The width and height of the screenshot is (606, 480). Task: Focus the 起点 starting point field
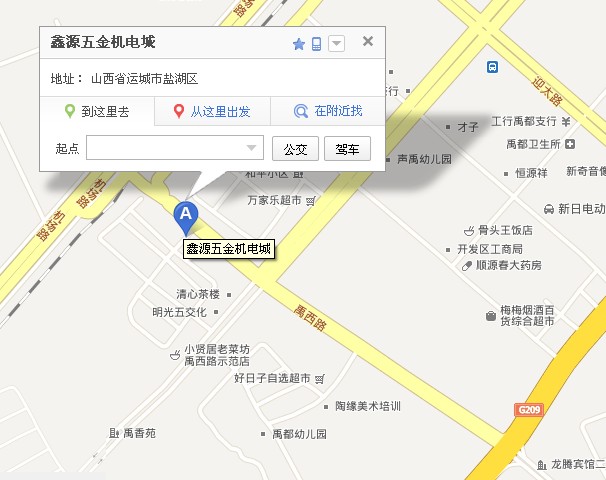[x=166, y=149]
